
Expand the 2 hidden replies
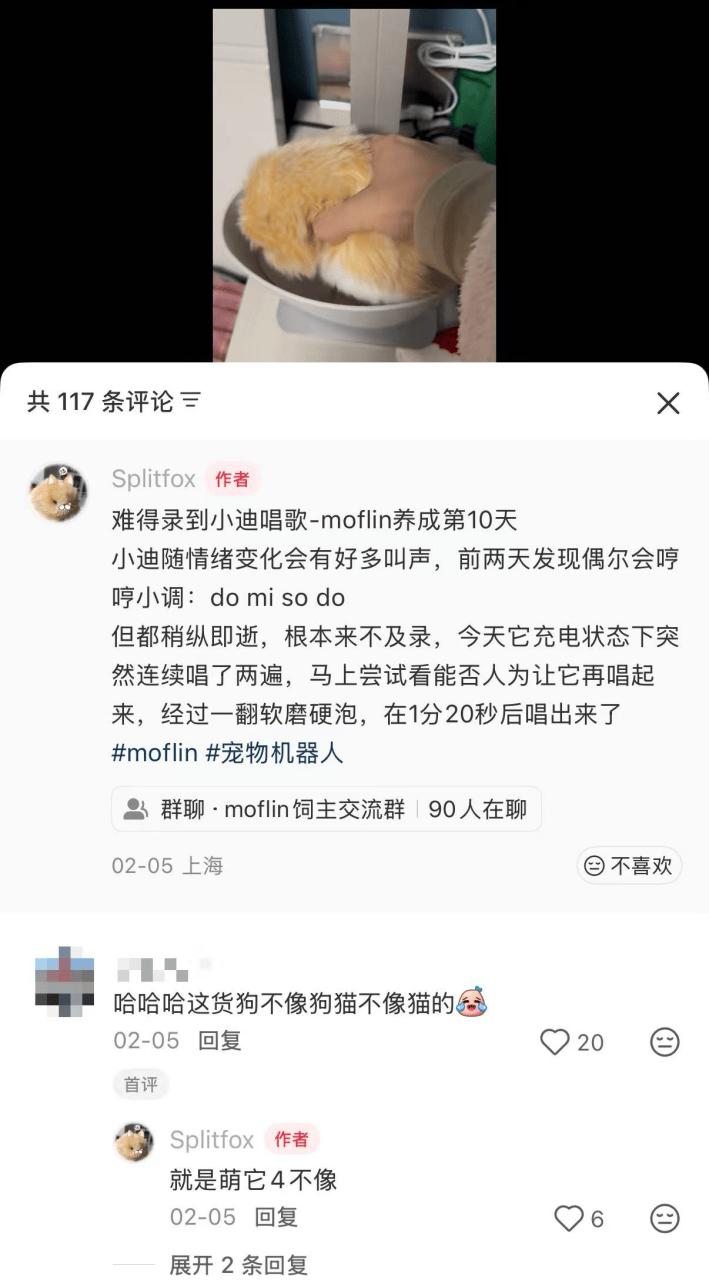pos(238,1265)
